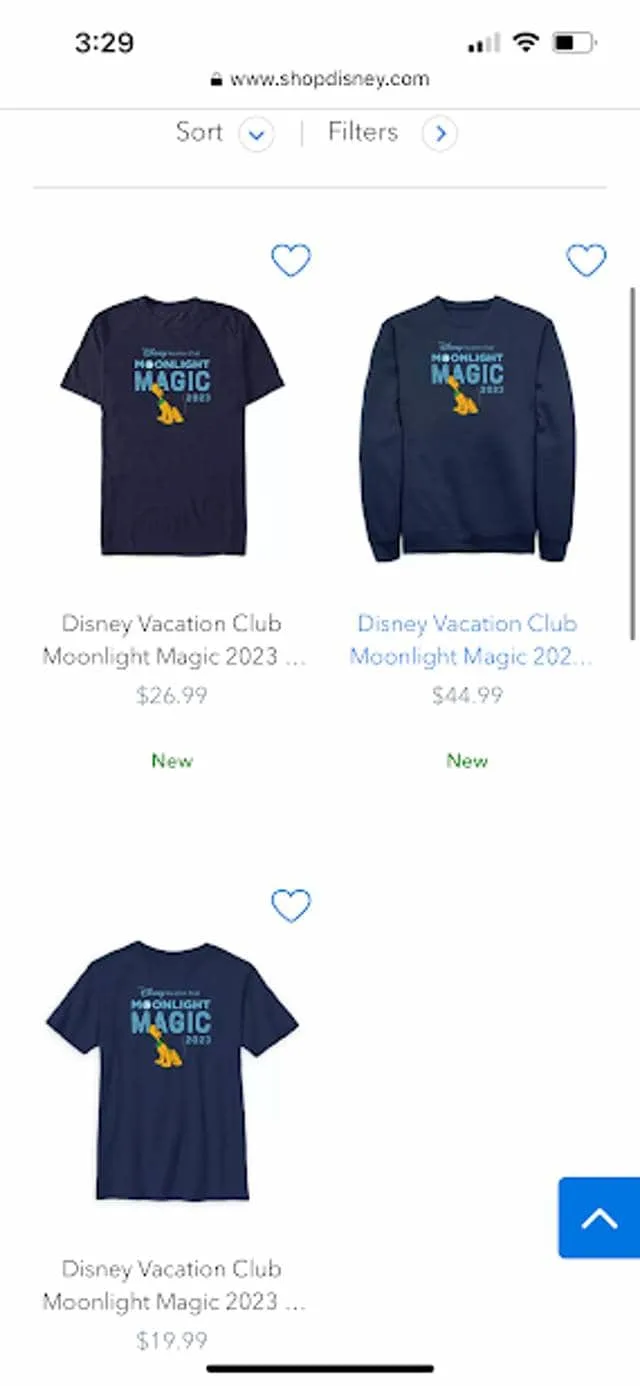View the navy sweatshirt product image
Screen dimensions: 640x1386
coord(467,427)
